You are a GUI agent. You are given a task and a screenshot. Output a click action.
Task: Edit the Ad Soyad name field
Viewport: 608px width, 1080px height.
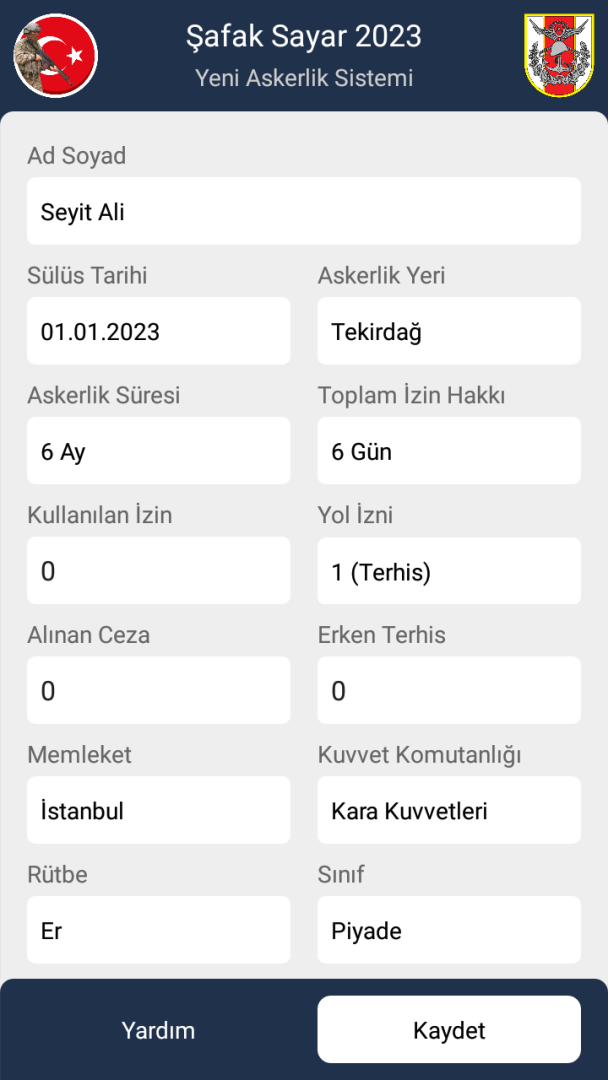[x=303, y=211]
